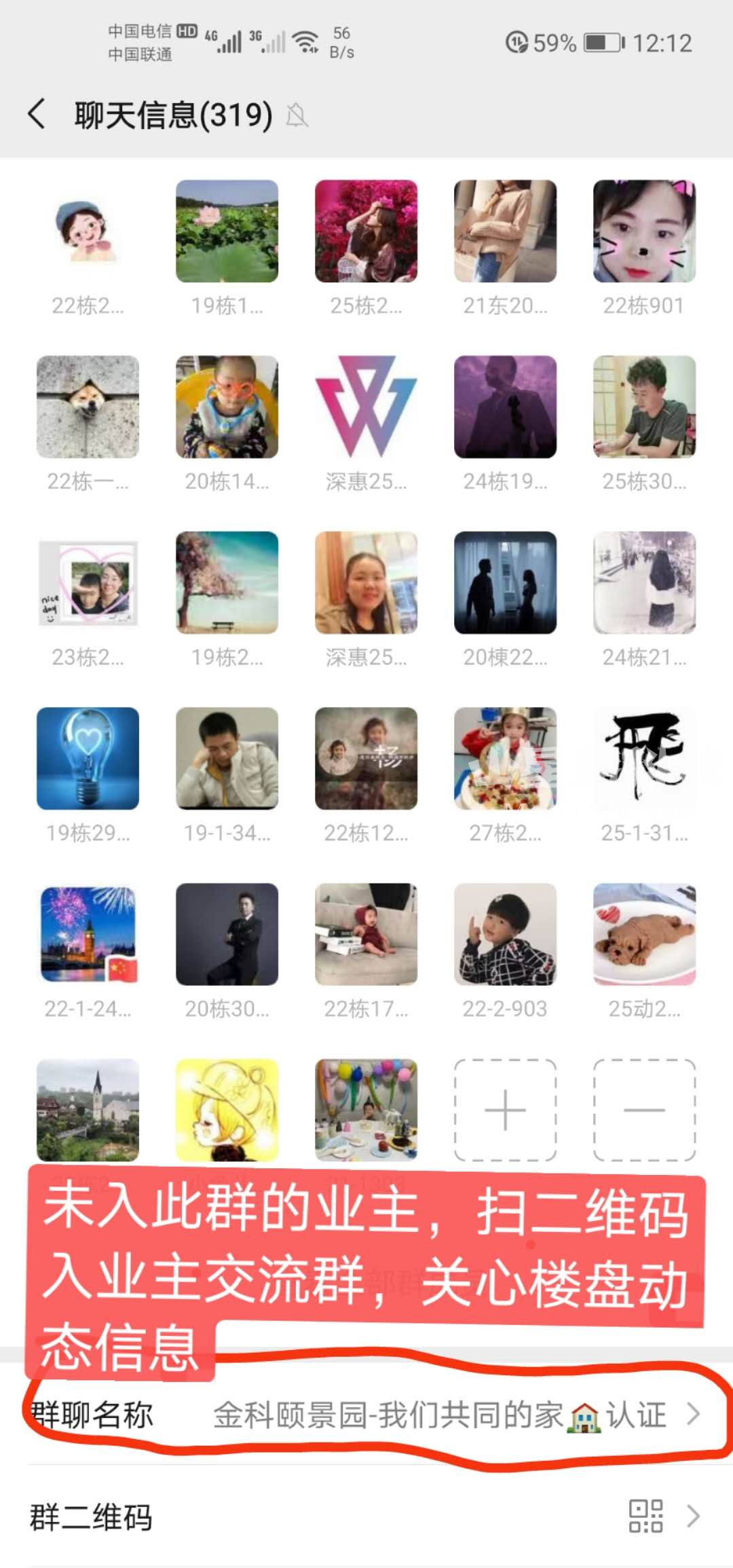Open the group QR code row
Screen dimensions: 733x1568
(366, 1518)
